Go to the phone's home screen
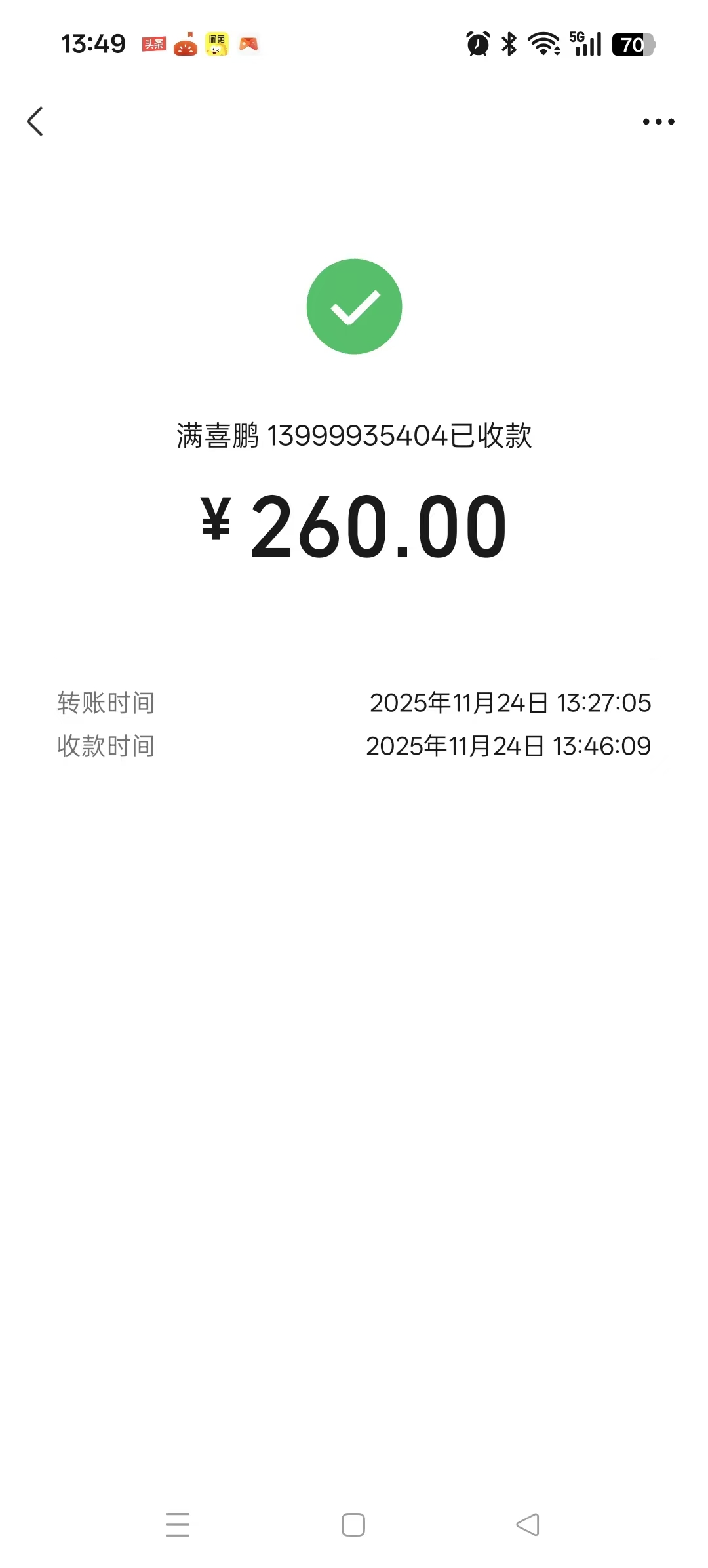Image resolution: width=708 pixels, height=1568 pixels. coord(353,1524)
